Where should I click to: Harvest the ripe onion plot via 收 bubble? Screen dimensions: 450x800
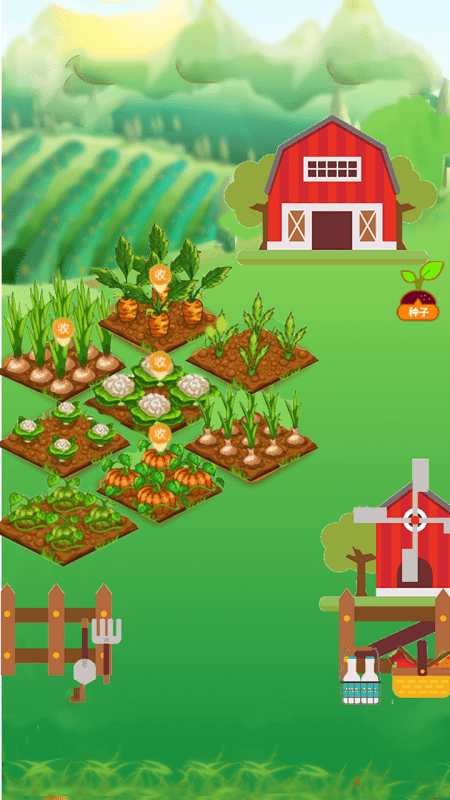click(x=63, y=330)
